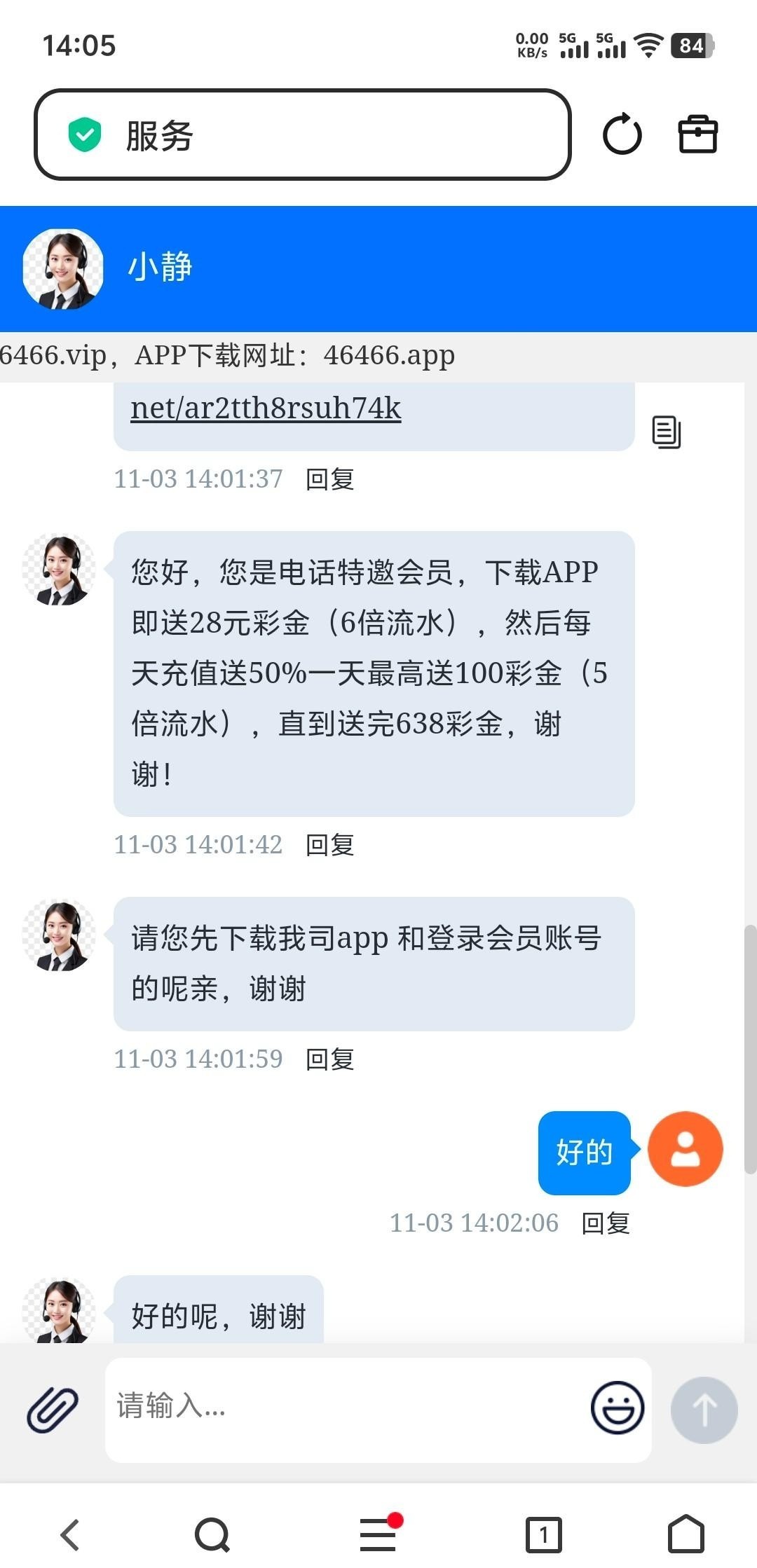Attach a file with the paperclip icon
This screenshot has width=757, height=1568.
(53, 1410)
